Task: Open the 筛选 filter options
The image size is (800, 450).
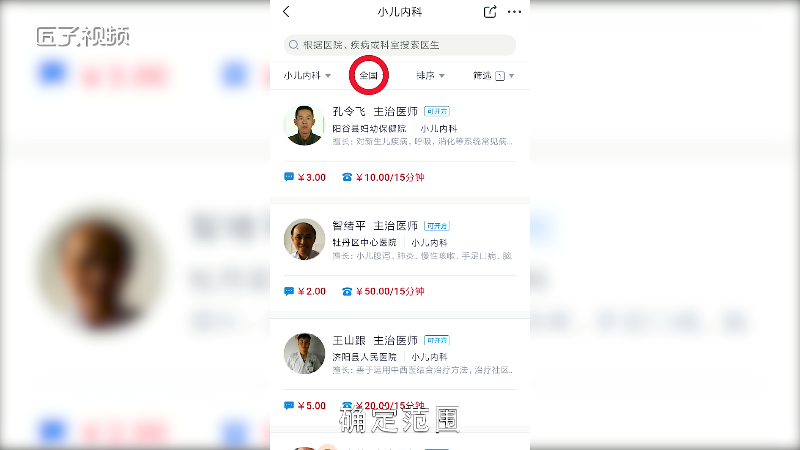Action: click(493, 75)
